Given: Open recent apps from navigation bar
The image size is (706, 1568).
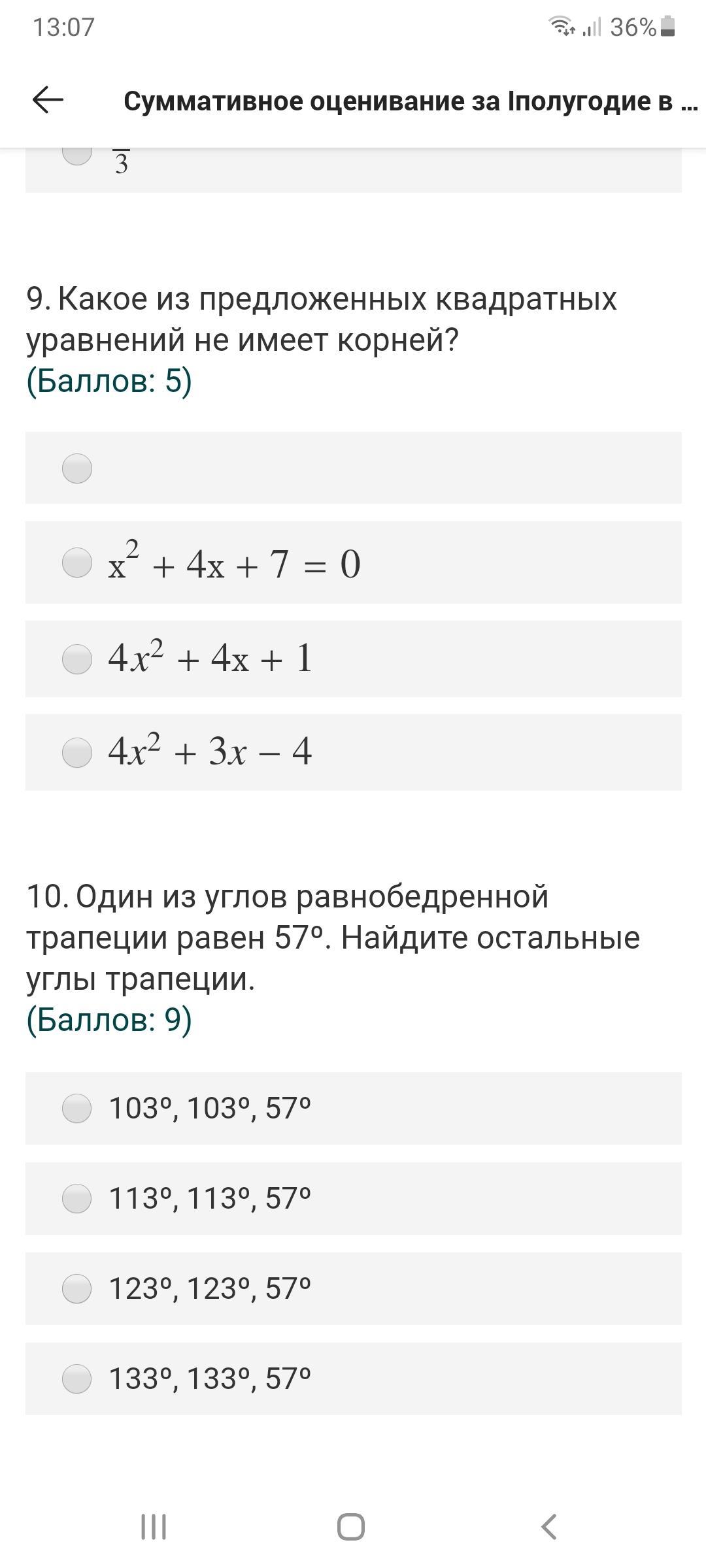Looking at the screenshot, I should pos(154,1527).
